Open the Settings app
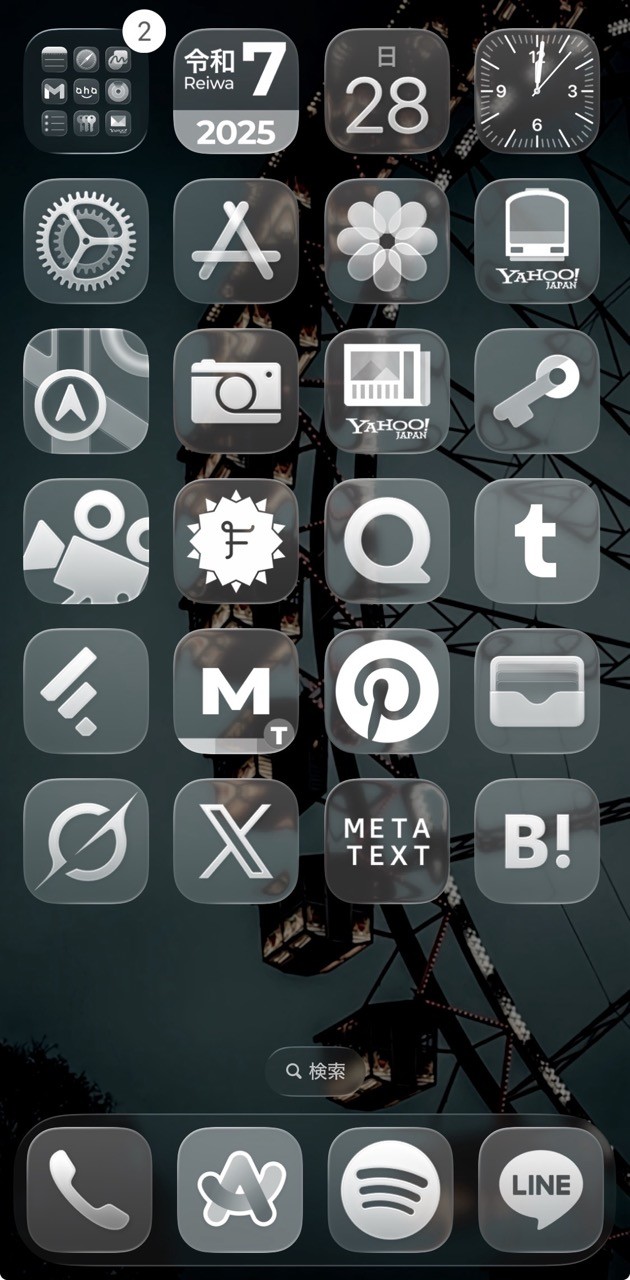 tap(86, 241)
